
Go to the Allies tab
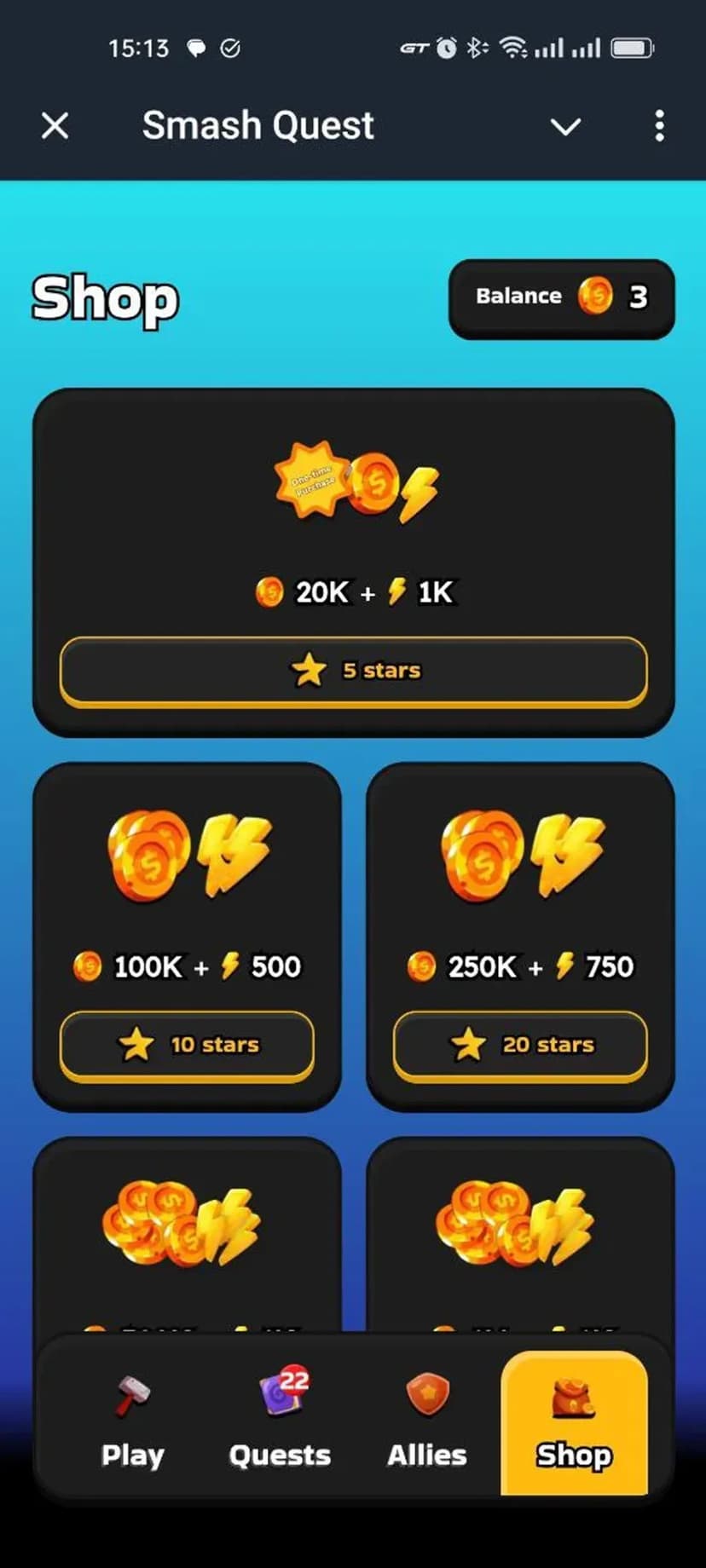(x=426, y=1421)
